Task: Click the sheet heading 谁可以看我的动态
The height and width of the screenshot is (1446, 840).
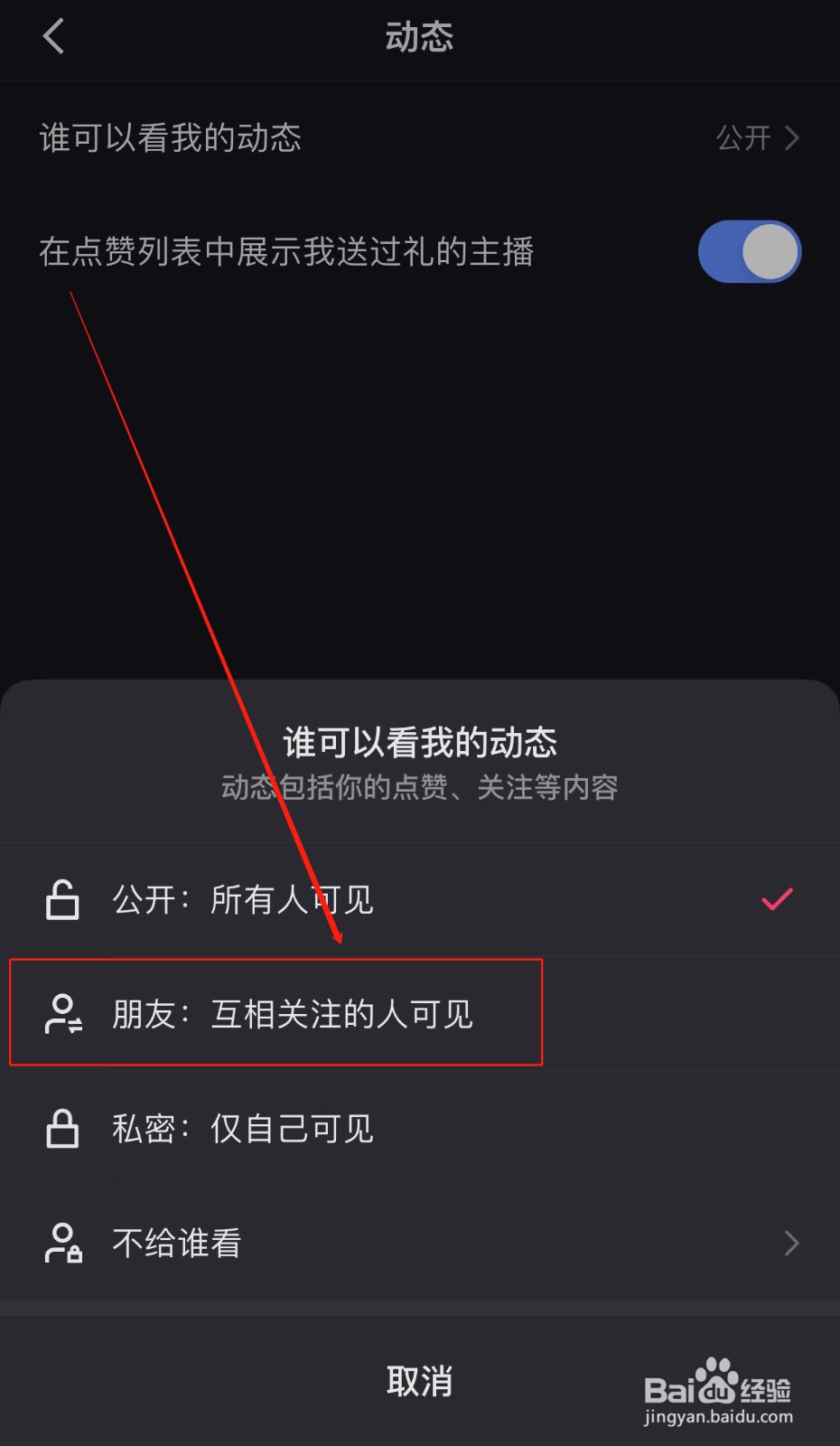Action: click(x=419, y=742)
